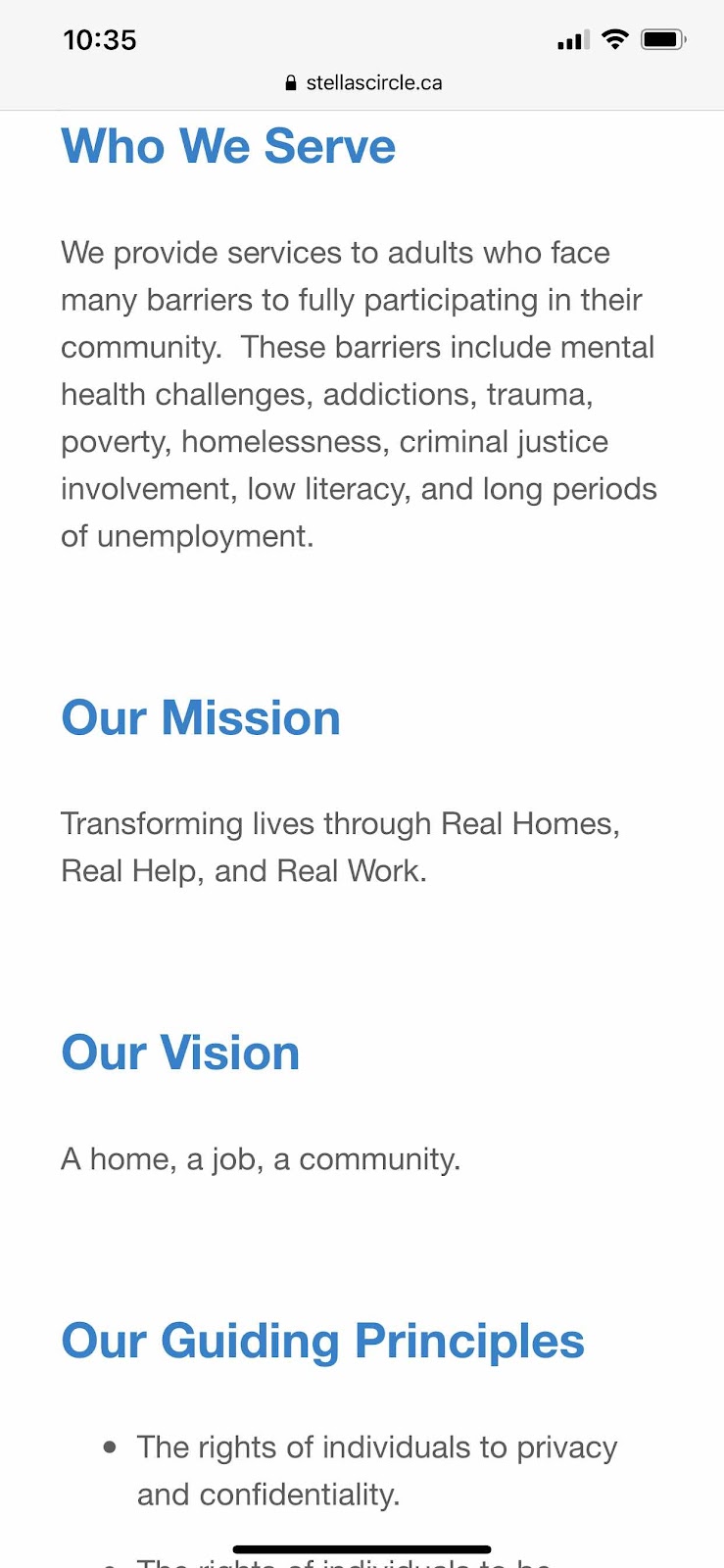Tap the stellascircle.ca address bar
Image resolution: width=724 pixels, height=1568 pixels.
coord(363,83)
